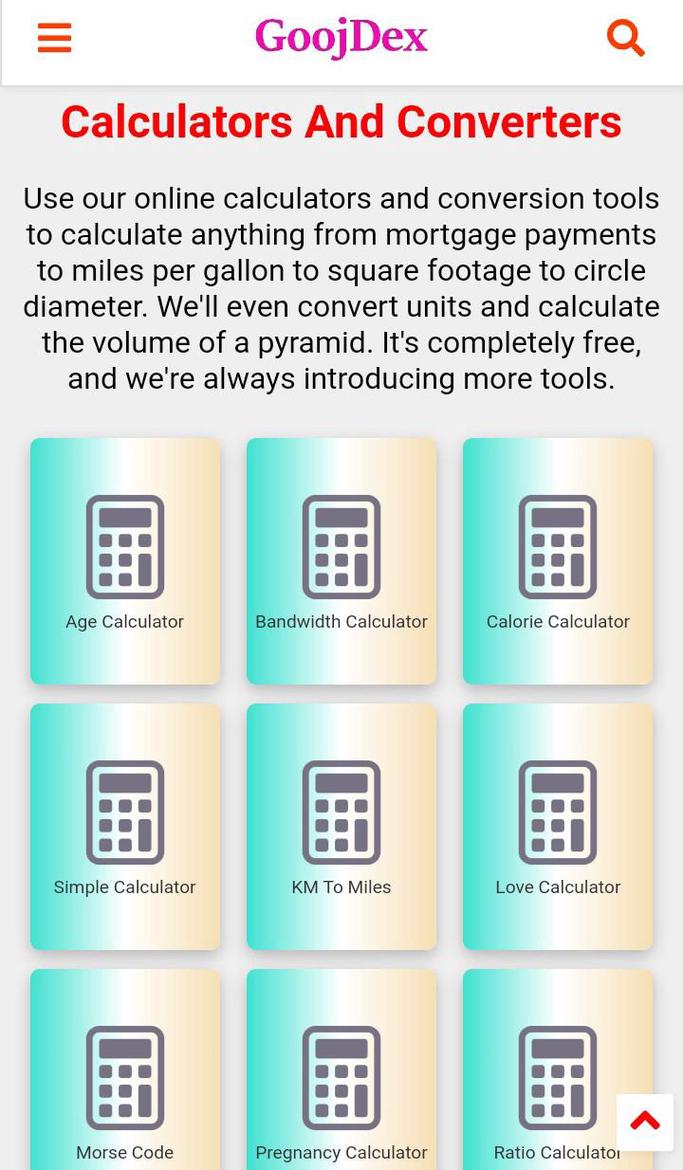The width and height of the screenshot is (683, 1170).
Task: Try the Love Calculator
Action: click(557, 826)
